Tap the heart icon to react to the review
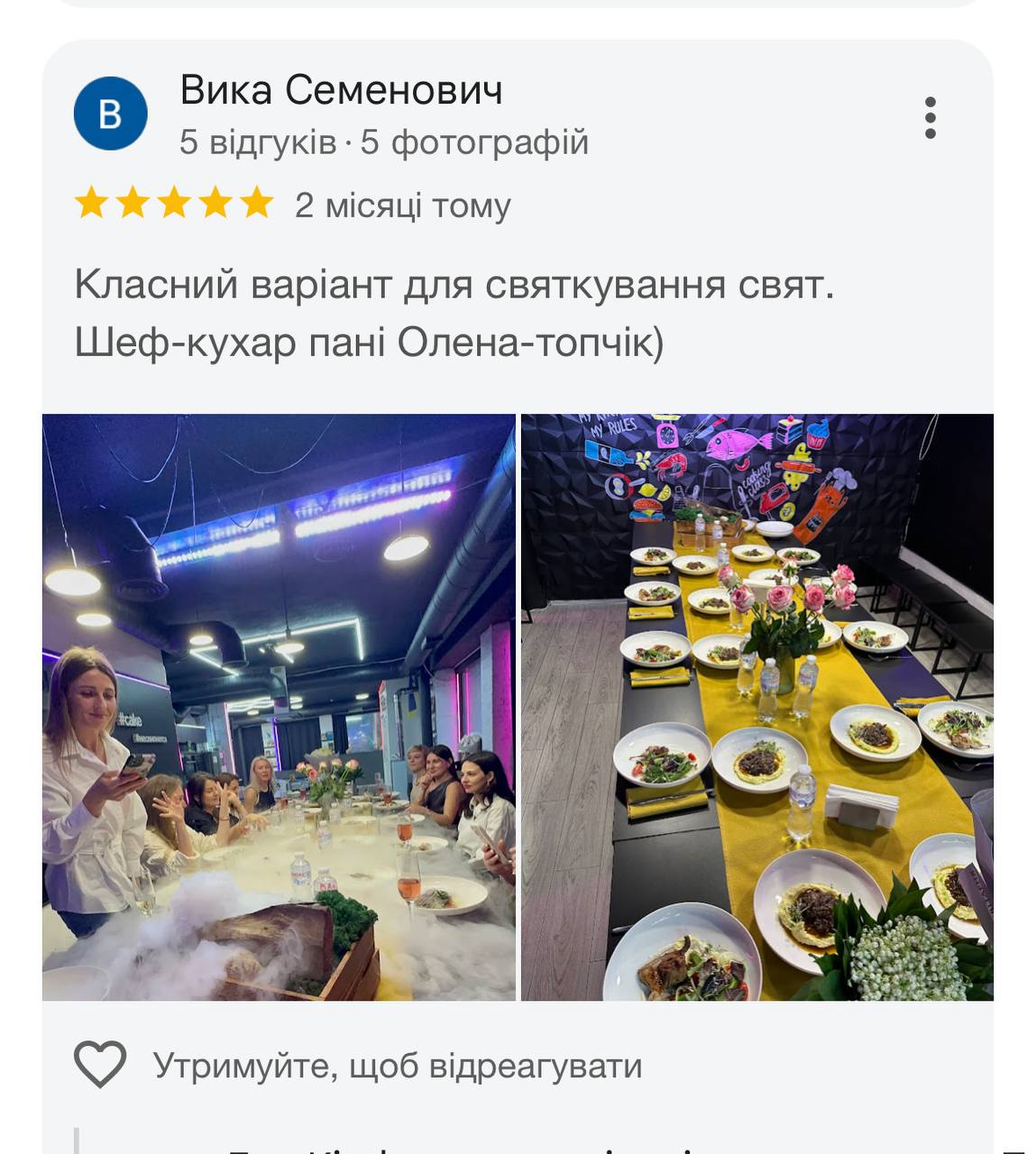The height and width of the screenshot is (1154, 1036). [x=100, y=1065]
